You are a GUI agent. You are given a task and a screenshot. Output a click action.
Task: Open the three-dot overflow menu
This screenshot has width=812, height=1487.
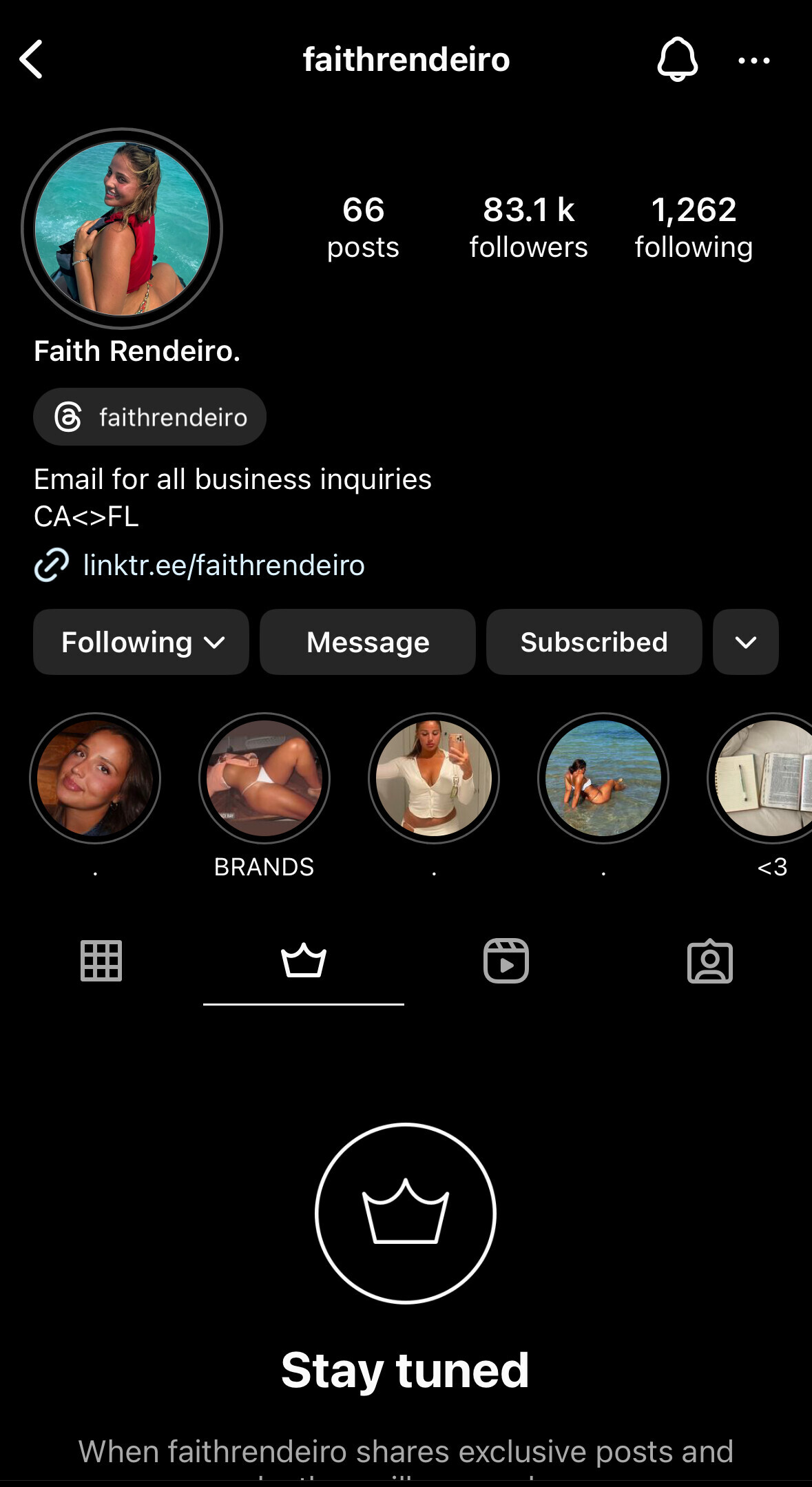pos(753,61)
